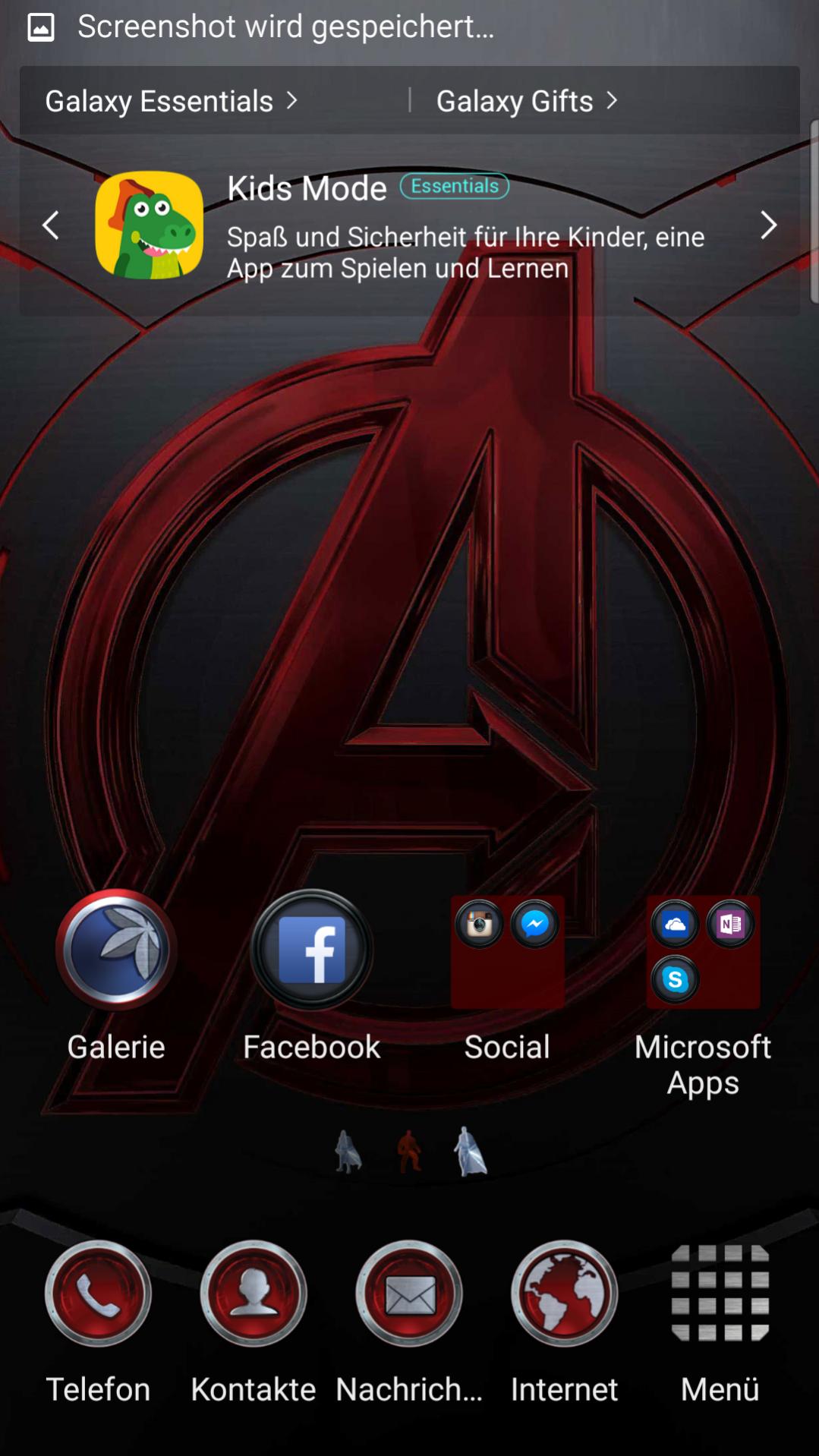
Task: Open Galaxy Gifts
Action: pos(527,101)
